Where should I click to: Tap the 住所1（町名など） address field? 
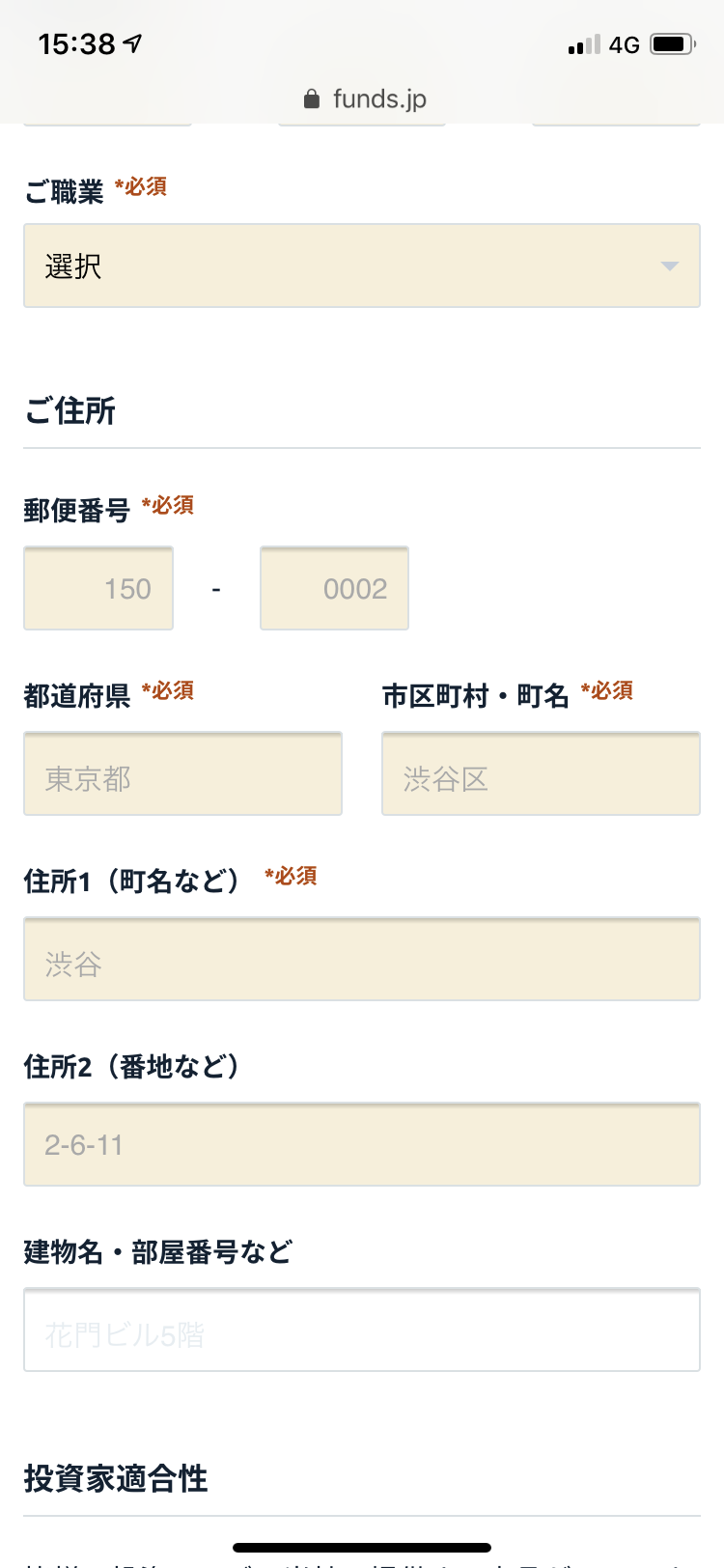click(x=361, y=959)
